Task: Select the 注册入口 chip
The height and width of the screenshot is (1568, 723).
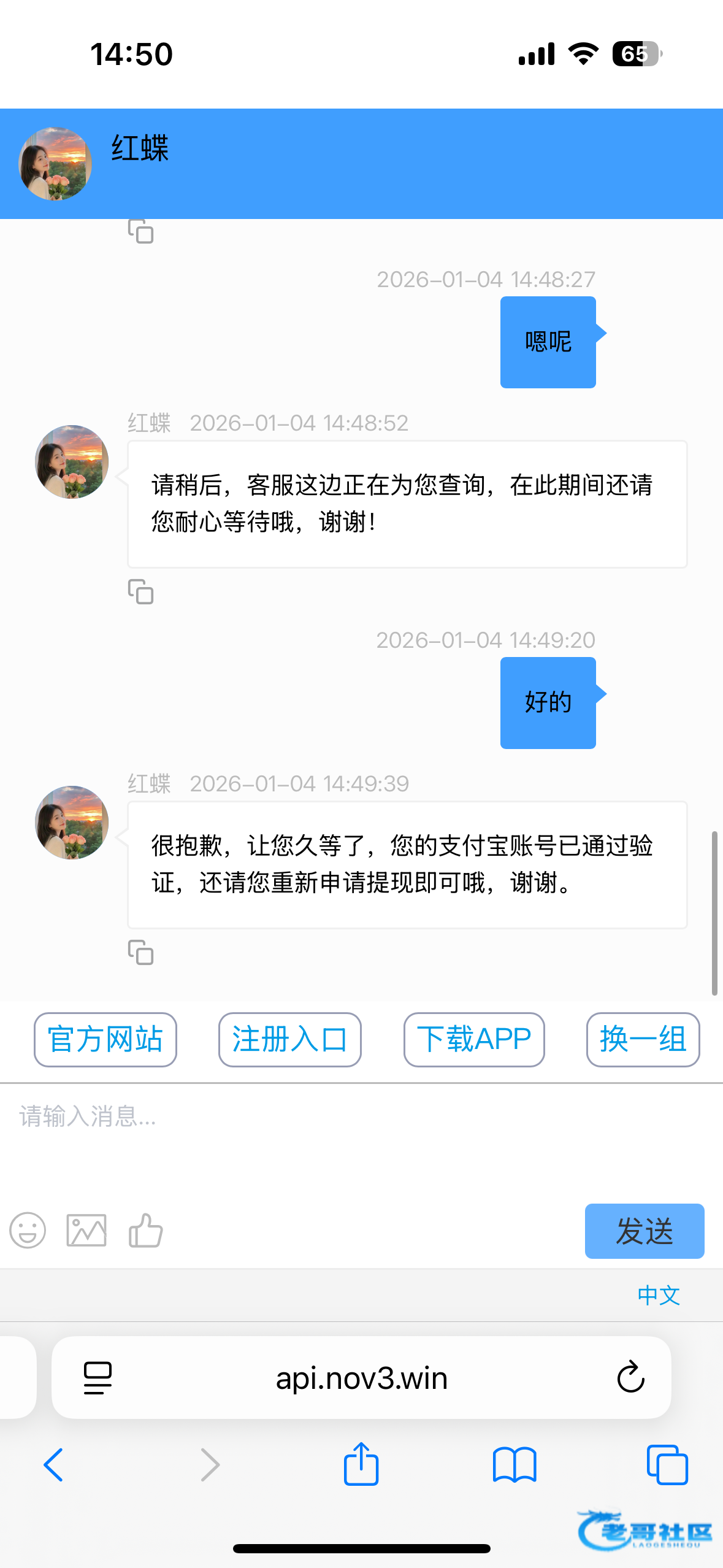Action: [289, 1039]
